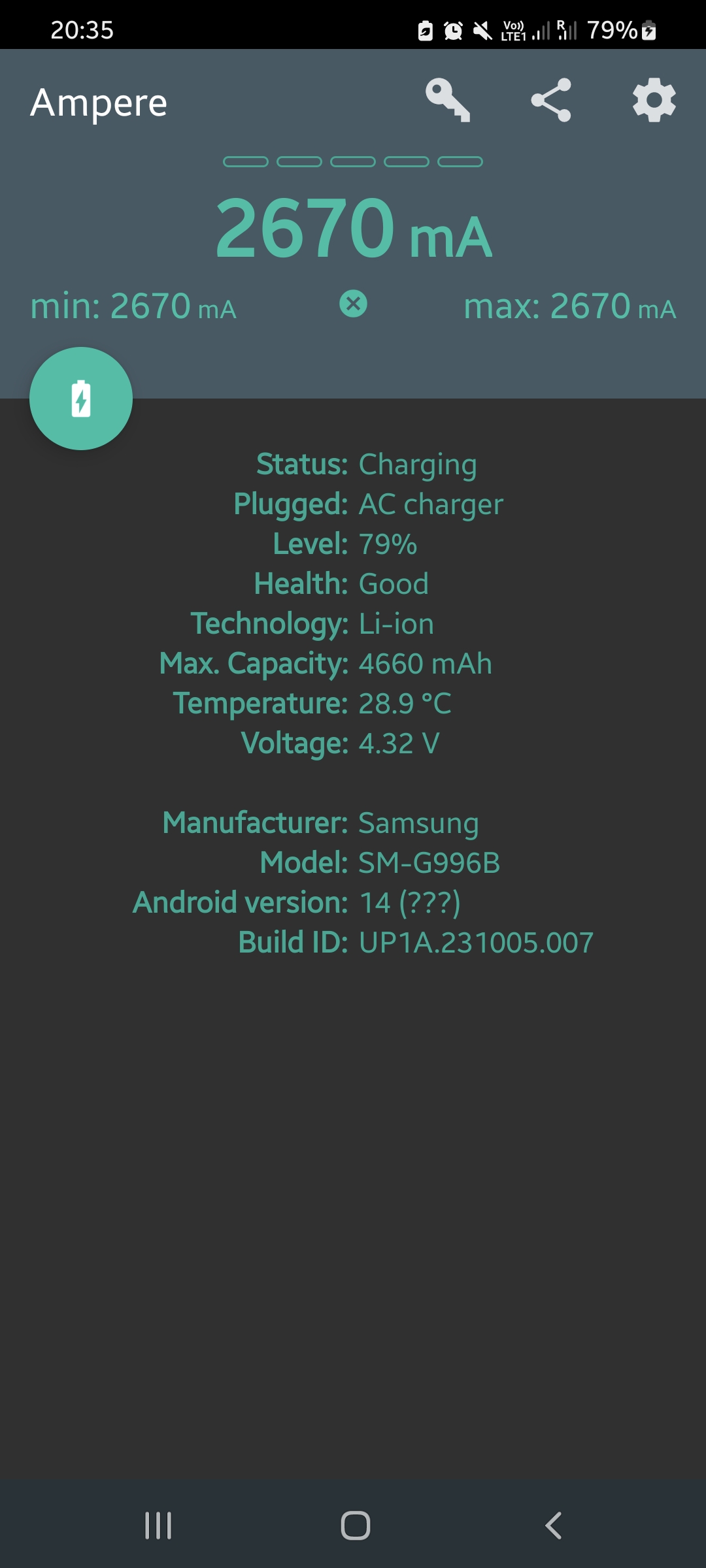Open Ampere settings gear

(x=654, y=100)
